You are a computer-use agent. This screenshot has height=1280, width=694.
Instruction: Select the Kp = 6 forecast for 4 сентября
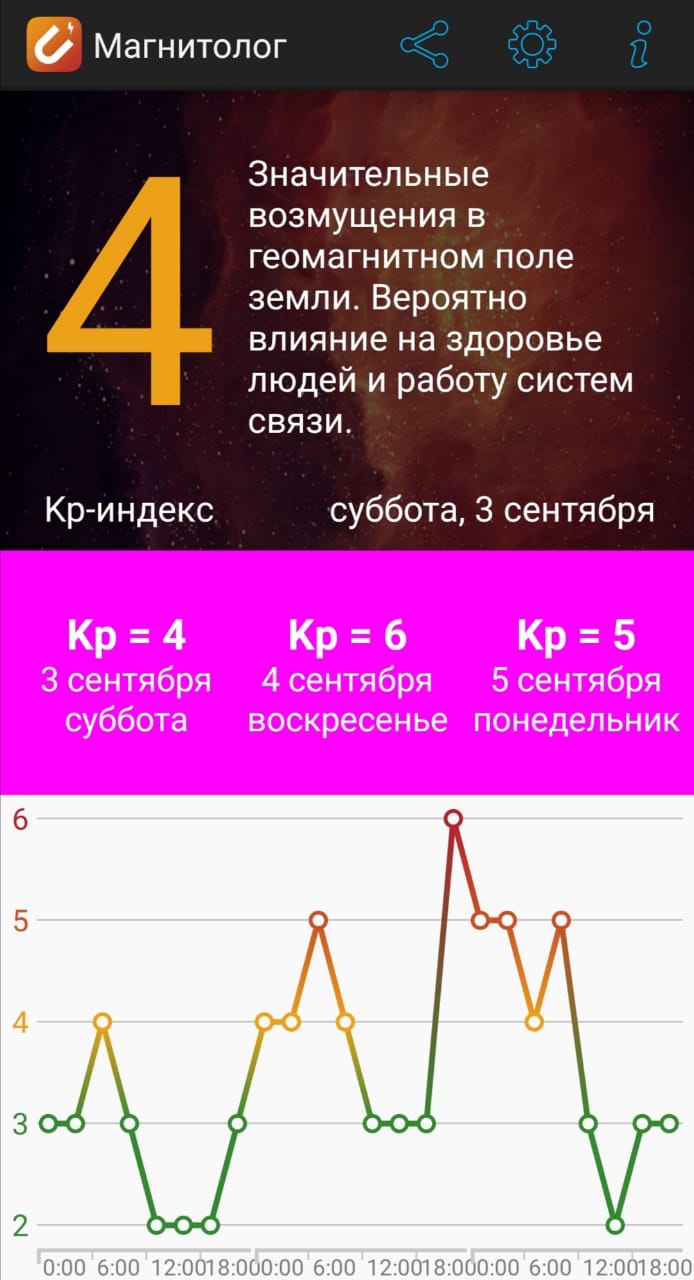(x=347, y=677)
